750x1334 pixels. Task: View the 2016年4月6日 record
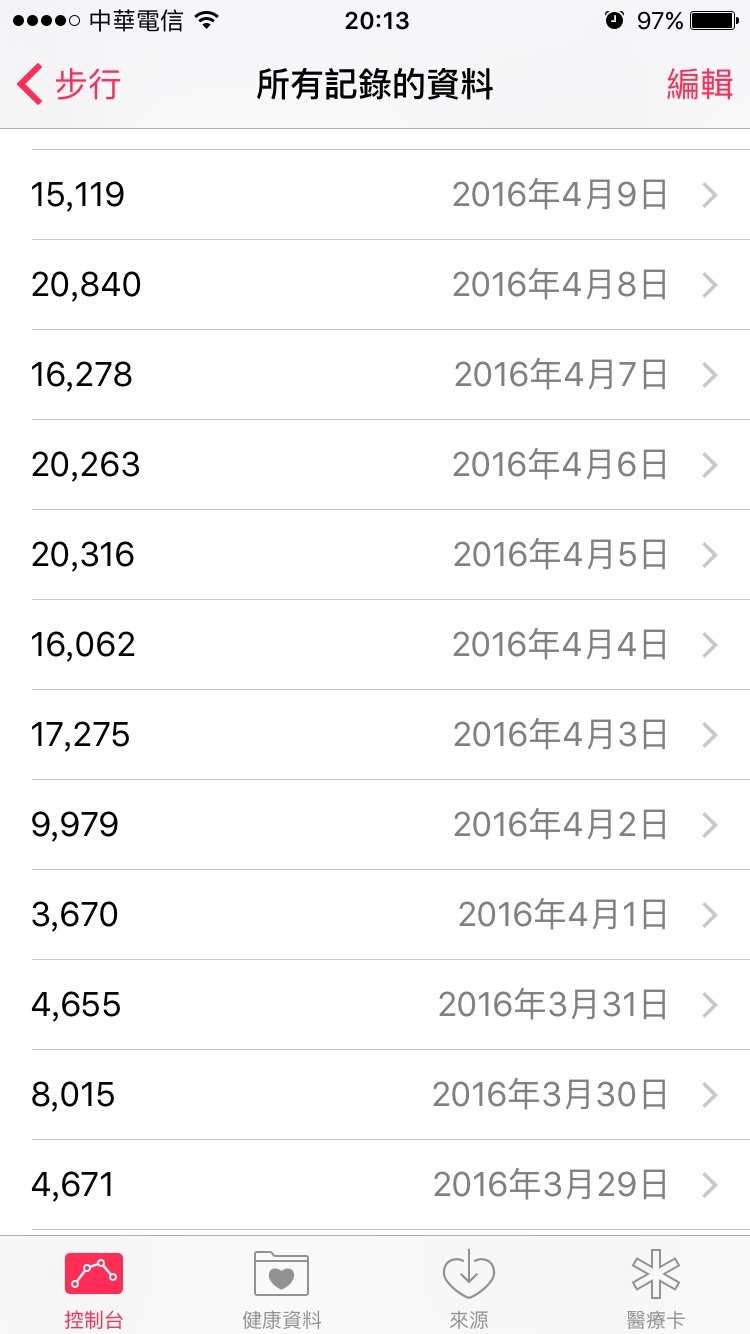pyautogui.click(x=375, y=465)
